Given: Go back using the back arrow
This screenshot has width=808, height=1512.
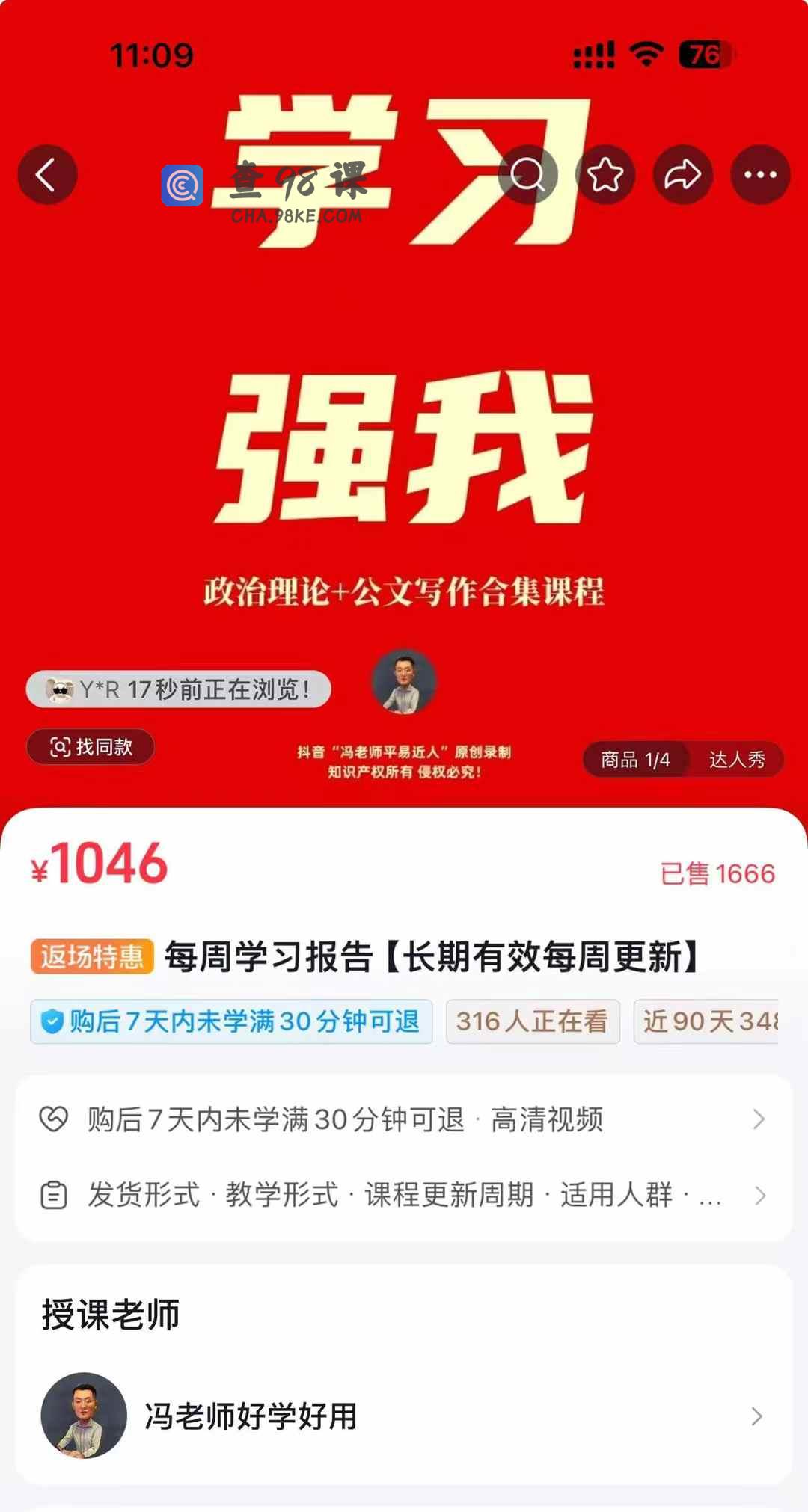Looking at the screenshot, I should tap(47, 175).
